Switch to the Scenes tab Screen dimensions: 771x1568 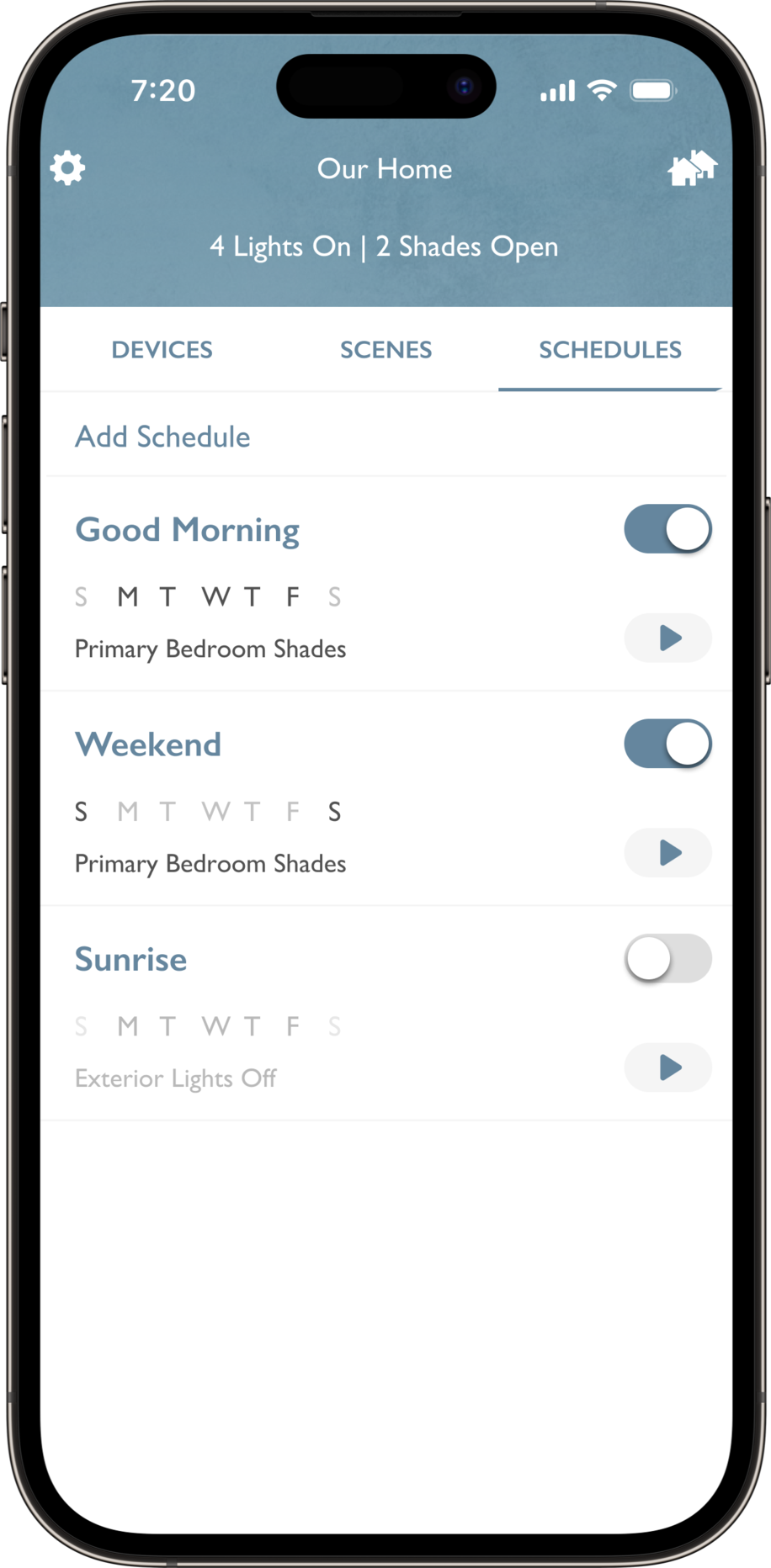(x=385, y=350)
